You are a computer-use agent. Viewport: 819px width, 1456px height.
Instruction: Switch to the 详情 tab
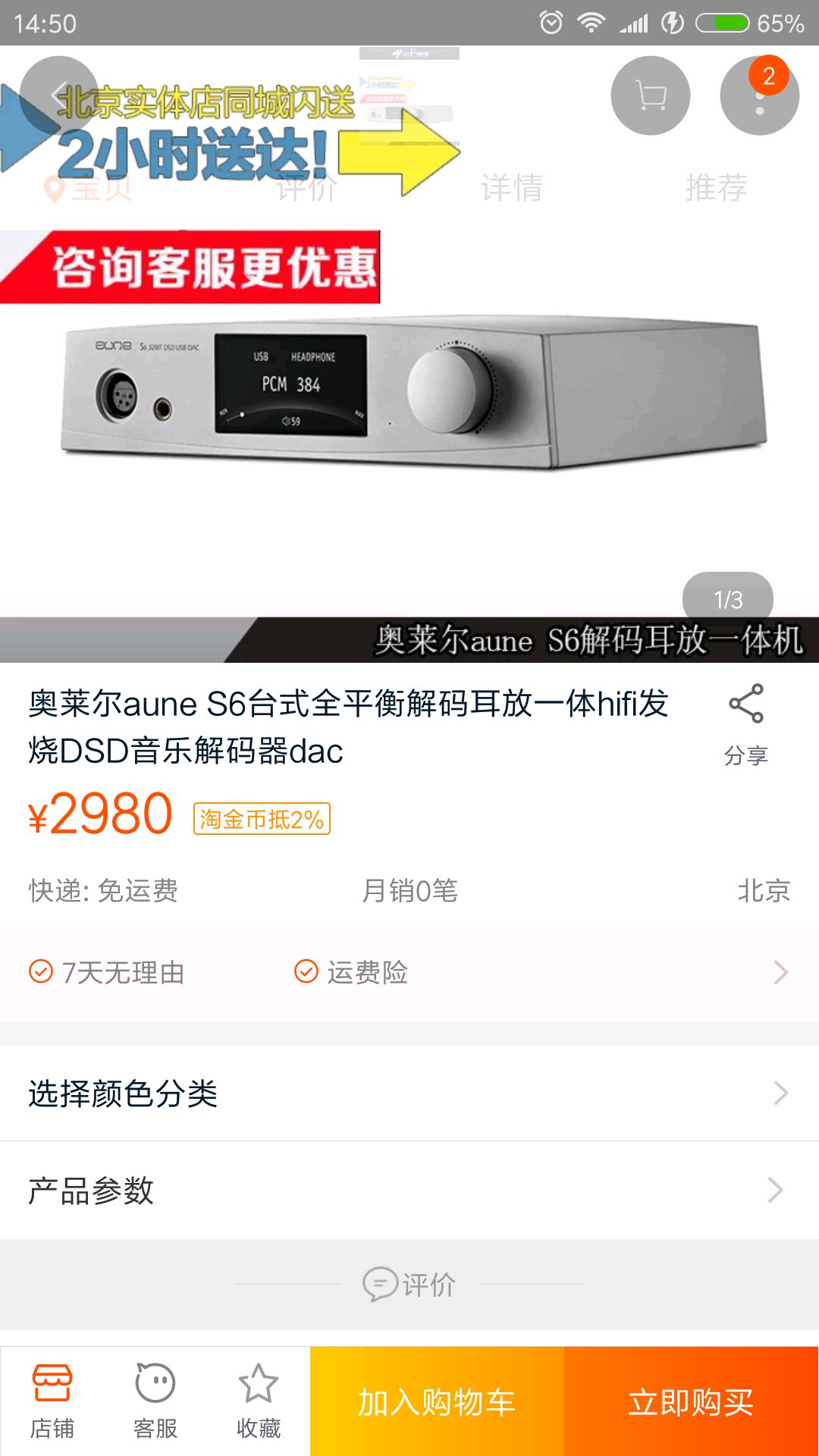[512, 187]
